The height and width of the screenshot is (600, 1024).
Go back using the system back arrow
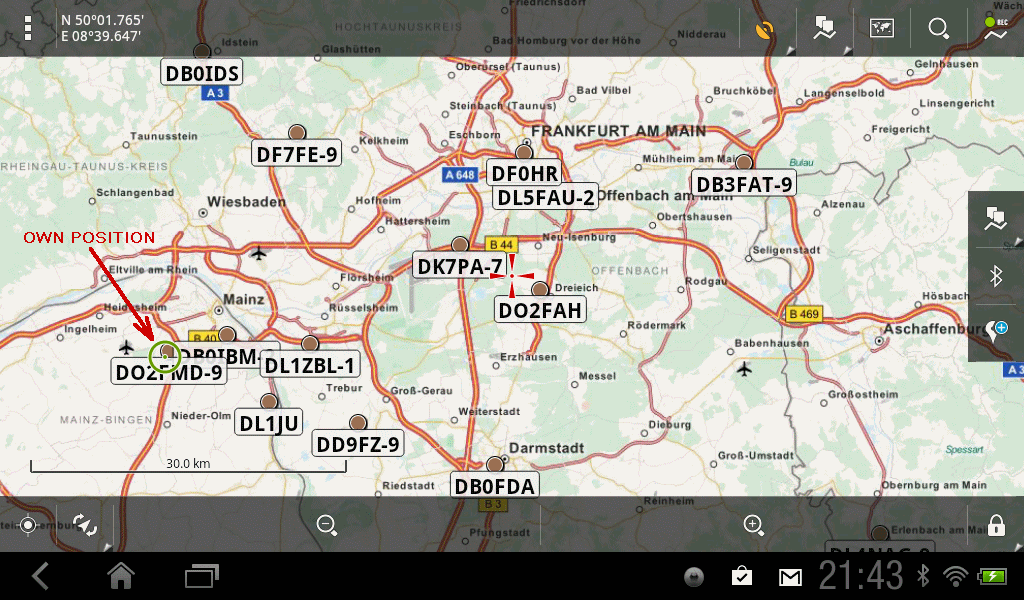click(x=41, y=576)
